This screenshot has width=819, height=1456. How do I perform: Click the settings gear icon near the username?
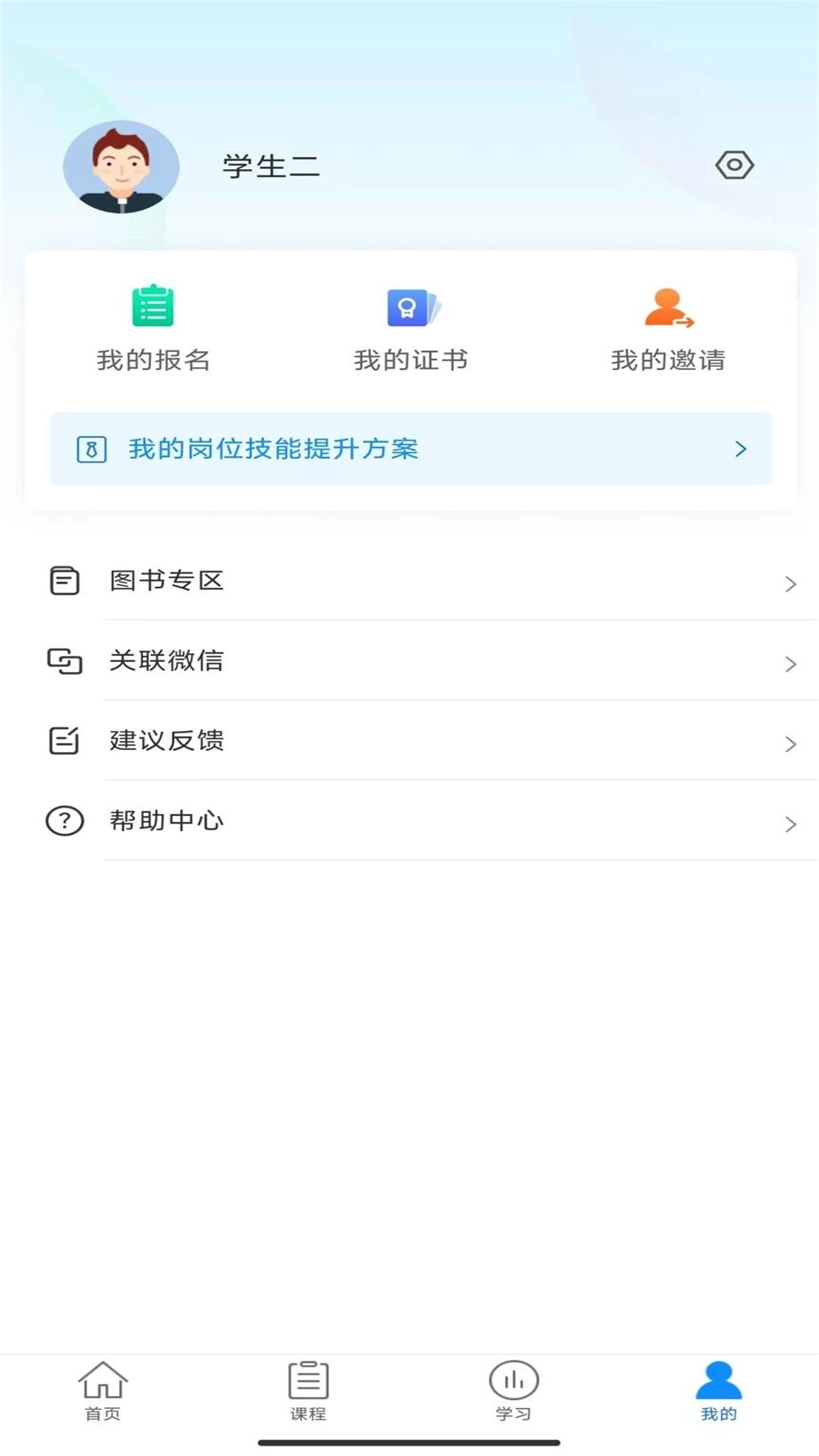pyautogui.click(x=733, y=164)
